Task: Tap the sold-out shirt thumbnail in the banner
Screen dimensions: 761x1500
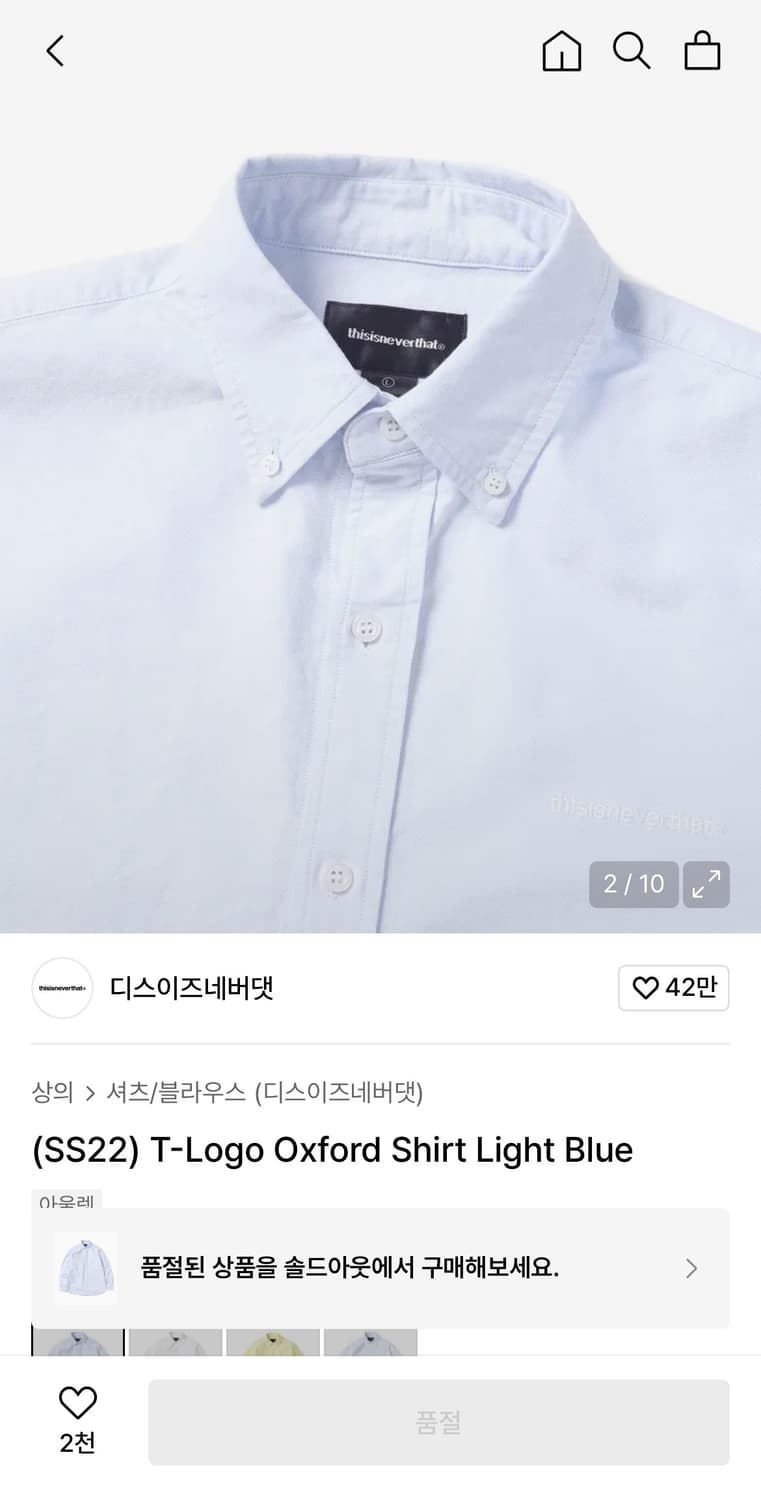Action: coord(86,1268)
